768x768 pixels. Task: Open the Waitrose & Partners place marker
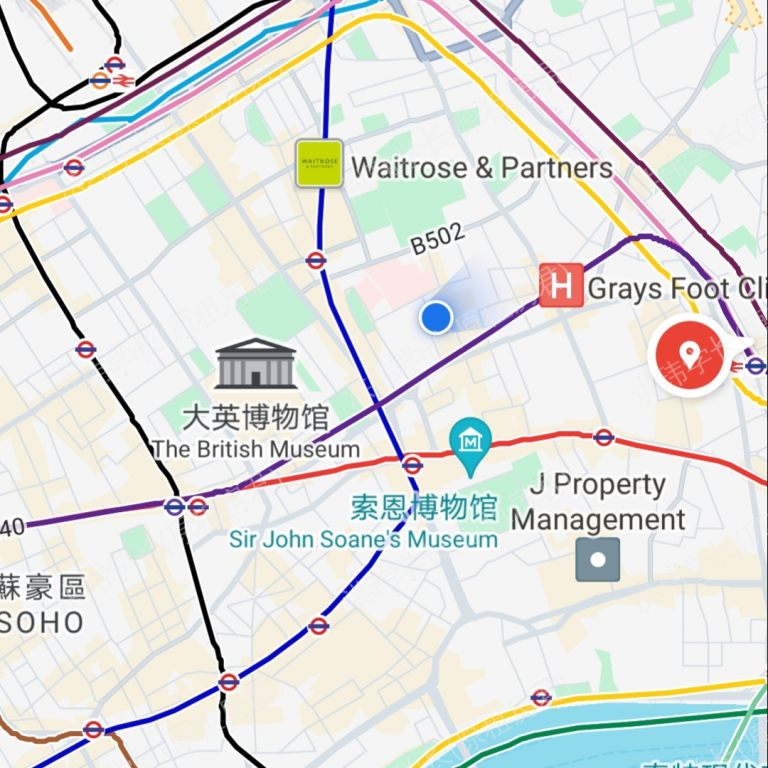319,164
